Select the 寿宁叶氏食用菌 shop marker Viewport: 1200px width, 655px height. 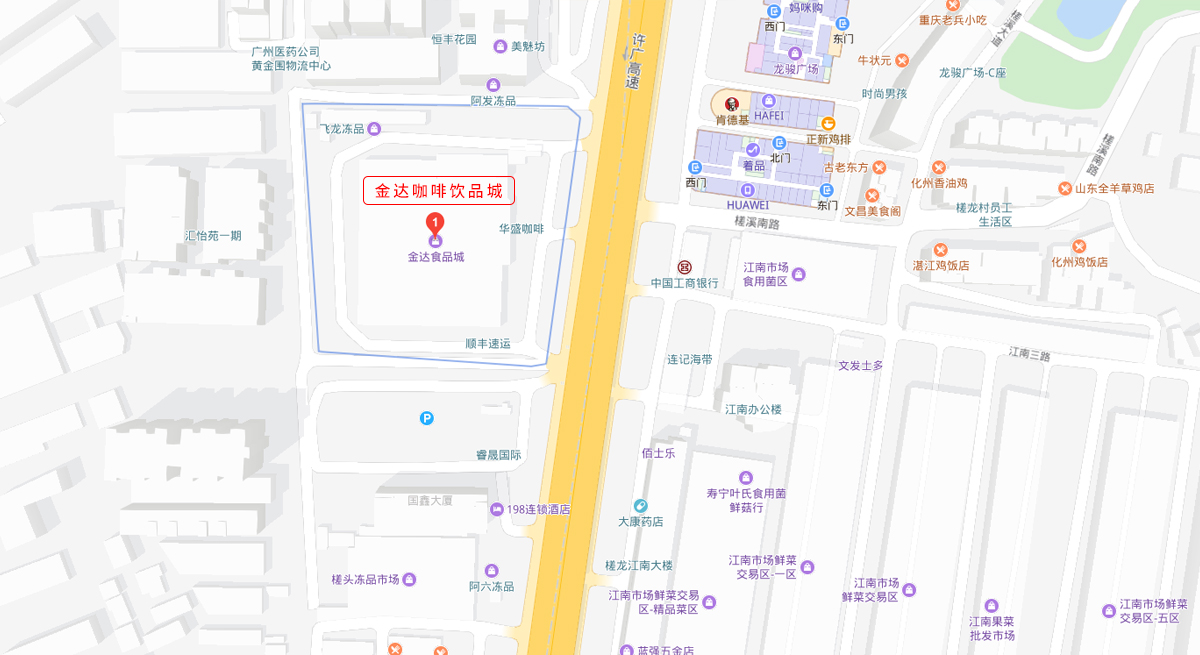pyautogui.click(x=746, y=477)
